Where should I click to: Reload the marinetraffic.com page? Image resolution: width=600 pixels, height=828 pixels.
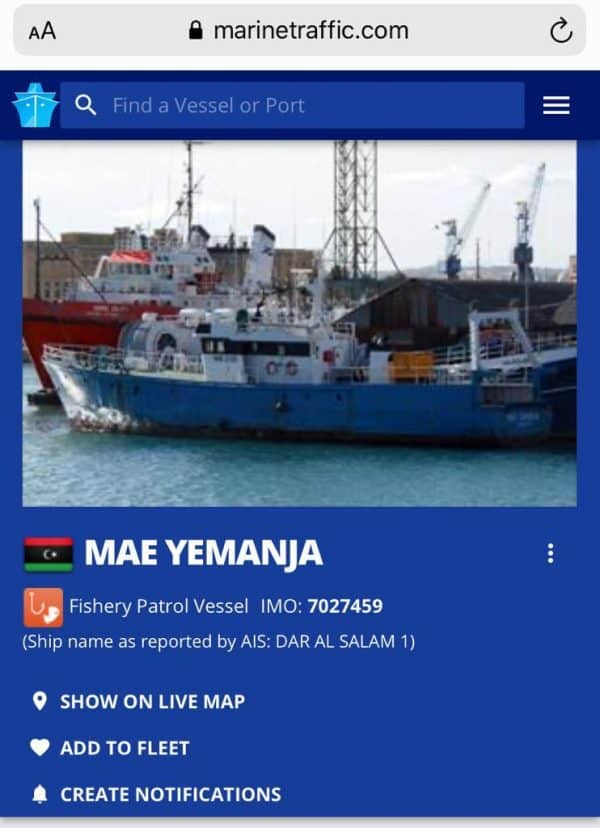click(561, 31)
